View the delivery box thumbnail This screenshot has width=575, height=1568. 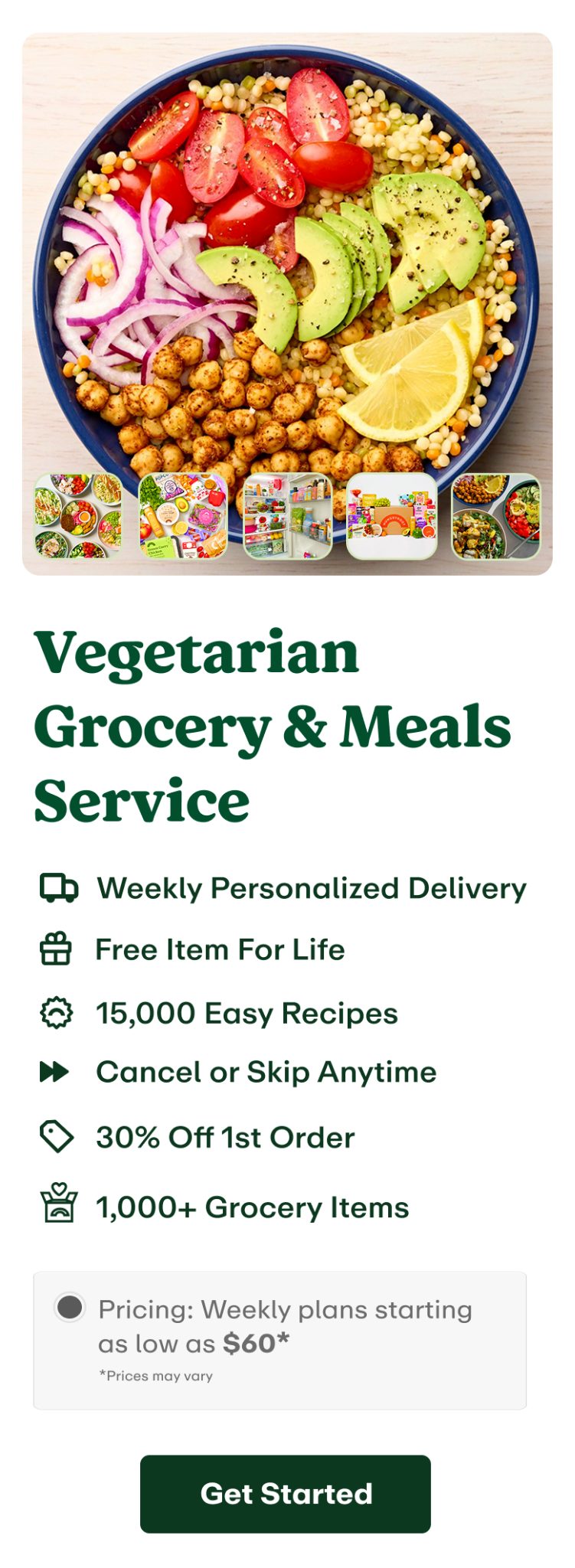coord(391,516)
